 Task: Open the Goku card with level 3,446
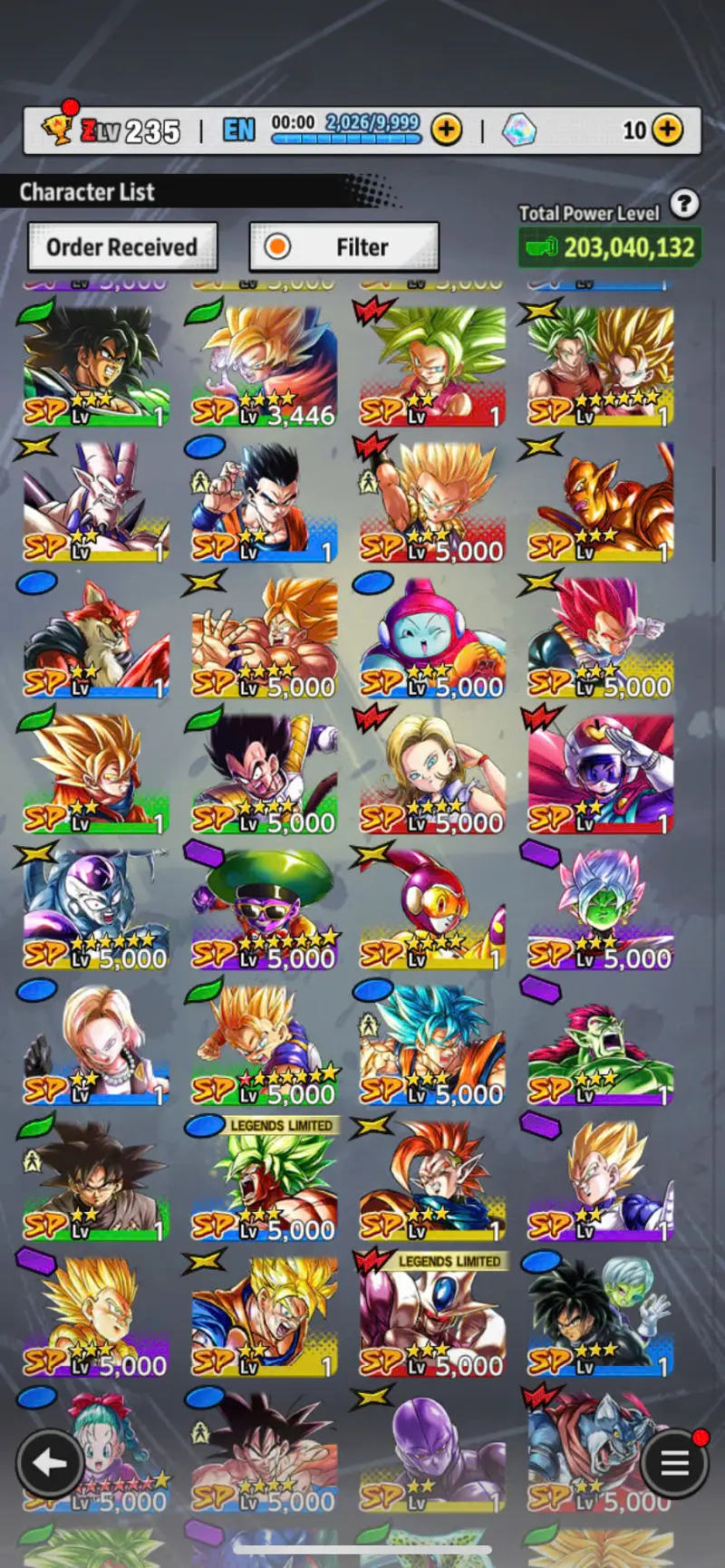pos(264,367)
